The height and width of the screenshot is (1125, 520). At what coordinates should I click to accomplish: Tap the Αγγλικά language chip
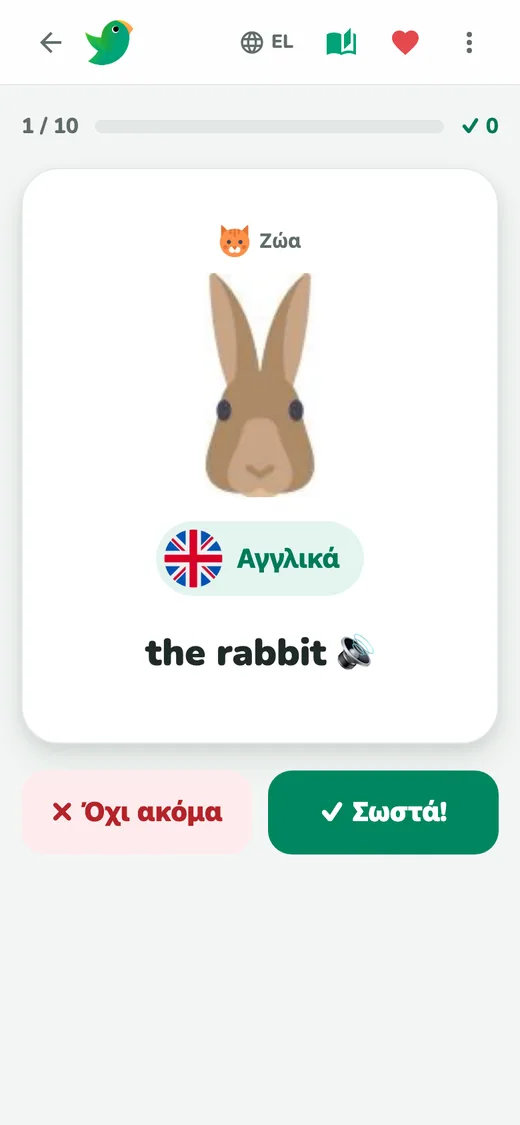(x=260, y=558)
